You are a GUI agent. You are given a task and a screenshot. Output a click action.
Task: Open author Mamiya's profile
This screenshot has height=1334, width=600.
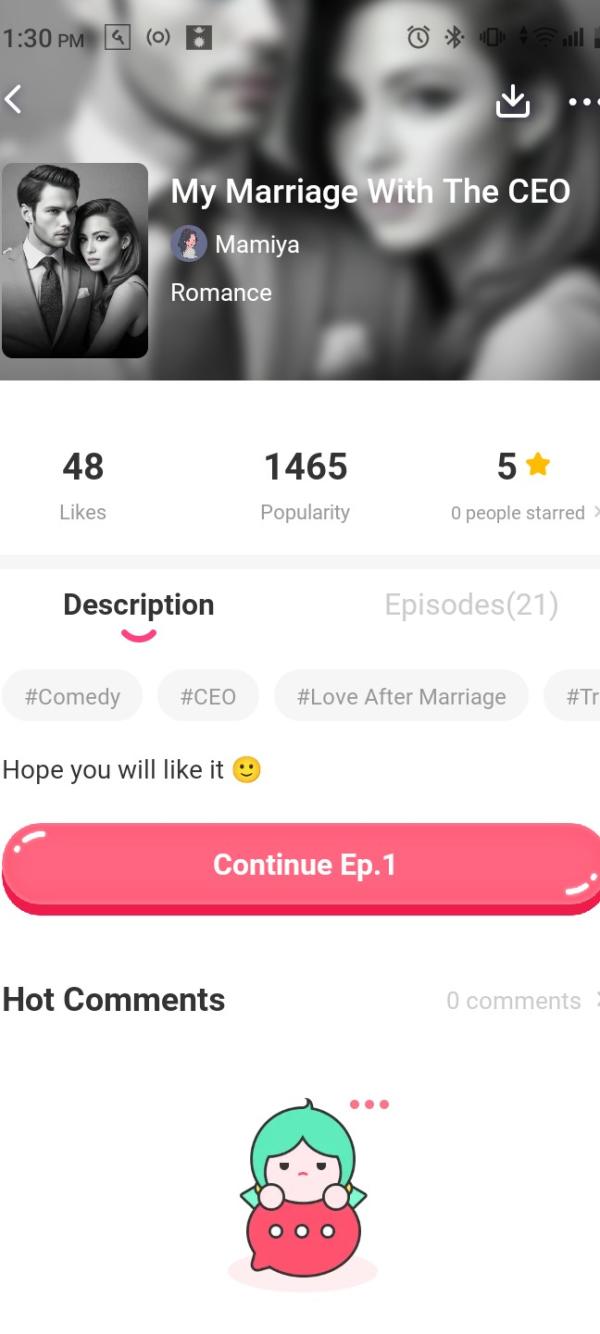(x=236, y=244)
